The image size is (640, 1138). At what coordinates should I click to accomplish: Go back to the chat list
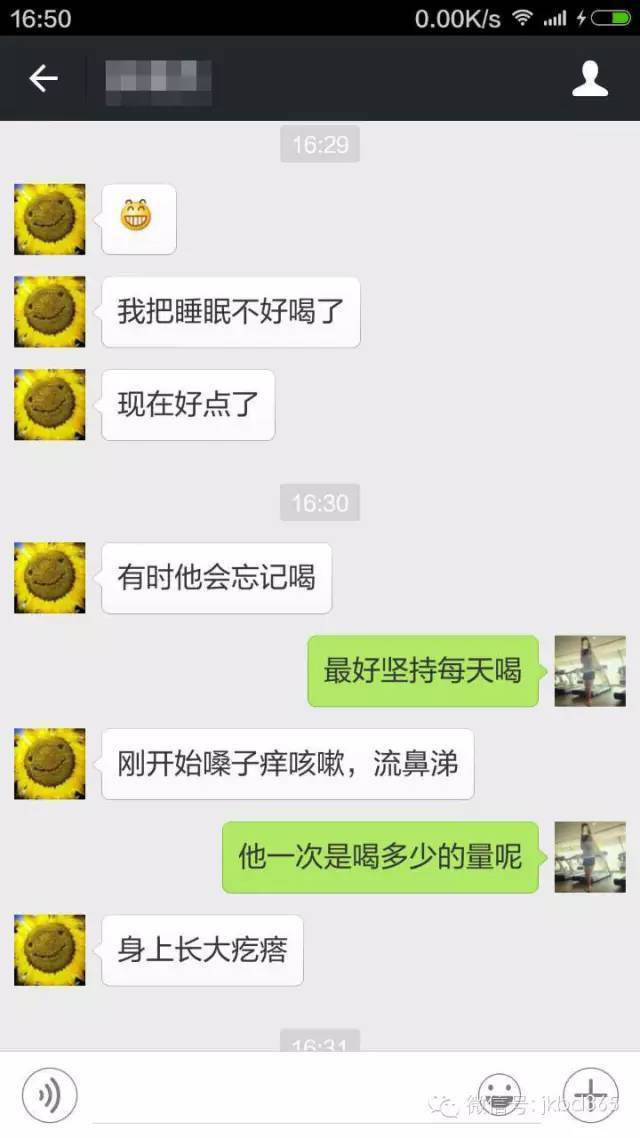(43, 79)
